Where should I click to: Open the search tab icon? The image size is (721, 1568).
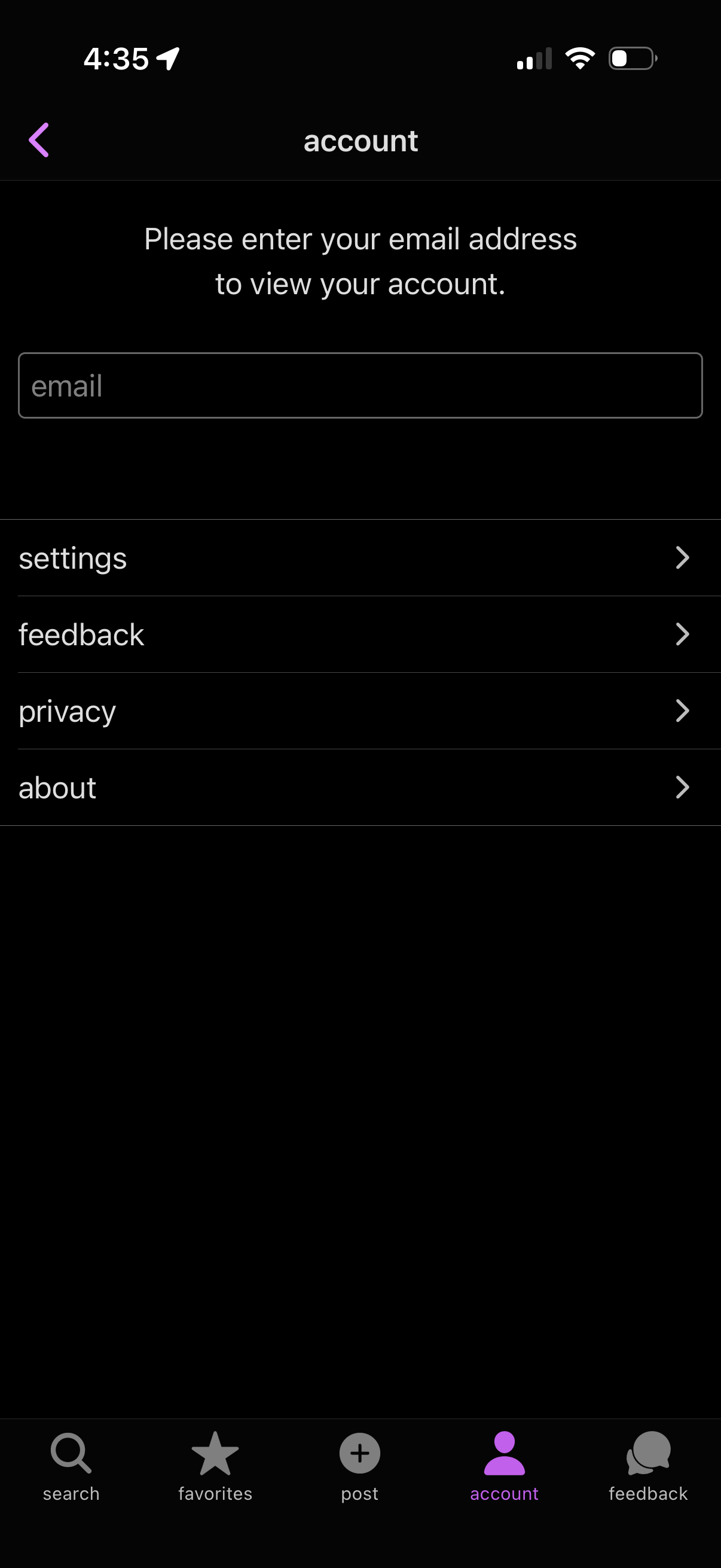71,1455
